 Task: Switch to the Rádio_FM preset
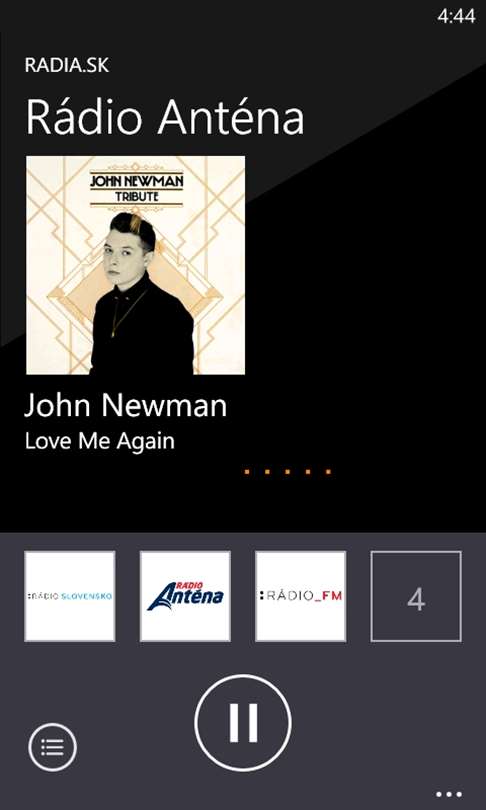pos(301,596)
